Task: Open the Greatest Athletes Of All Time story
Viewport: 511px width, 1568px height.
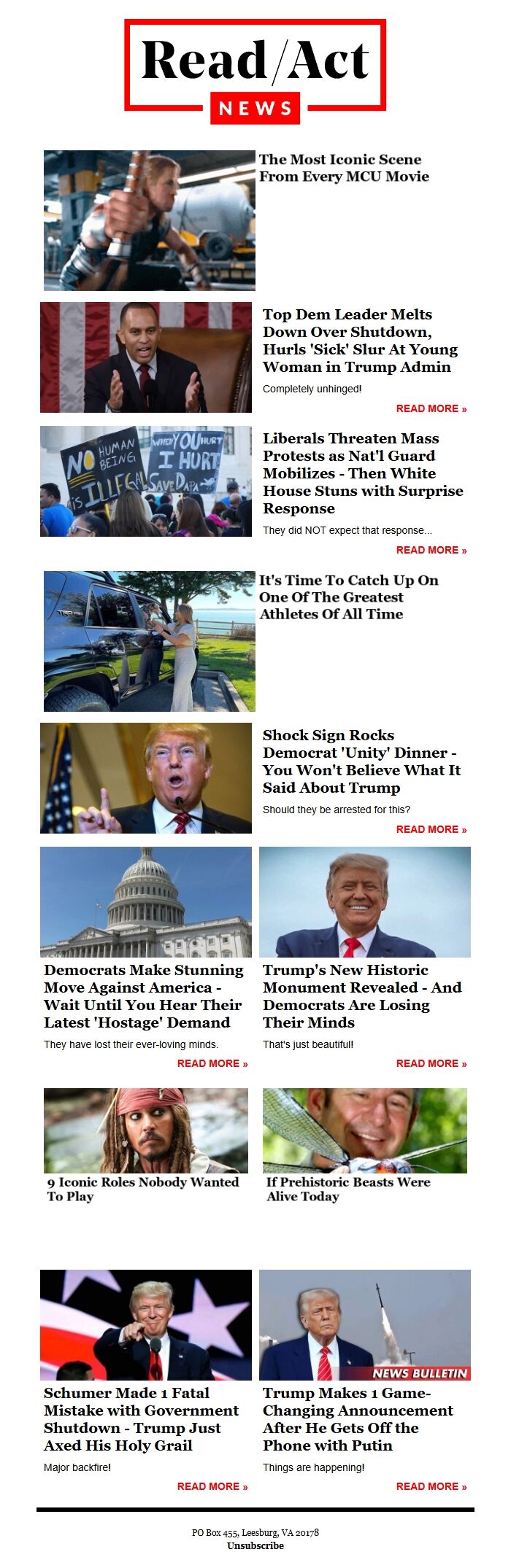Action: pos(349,597)
